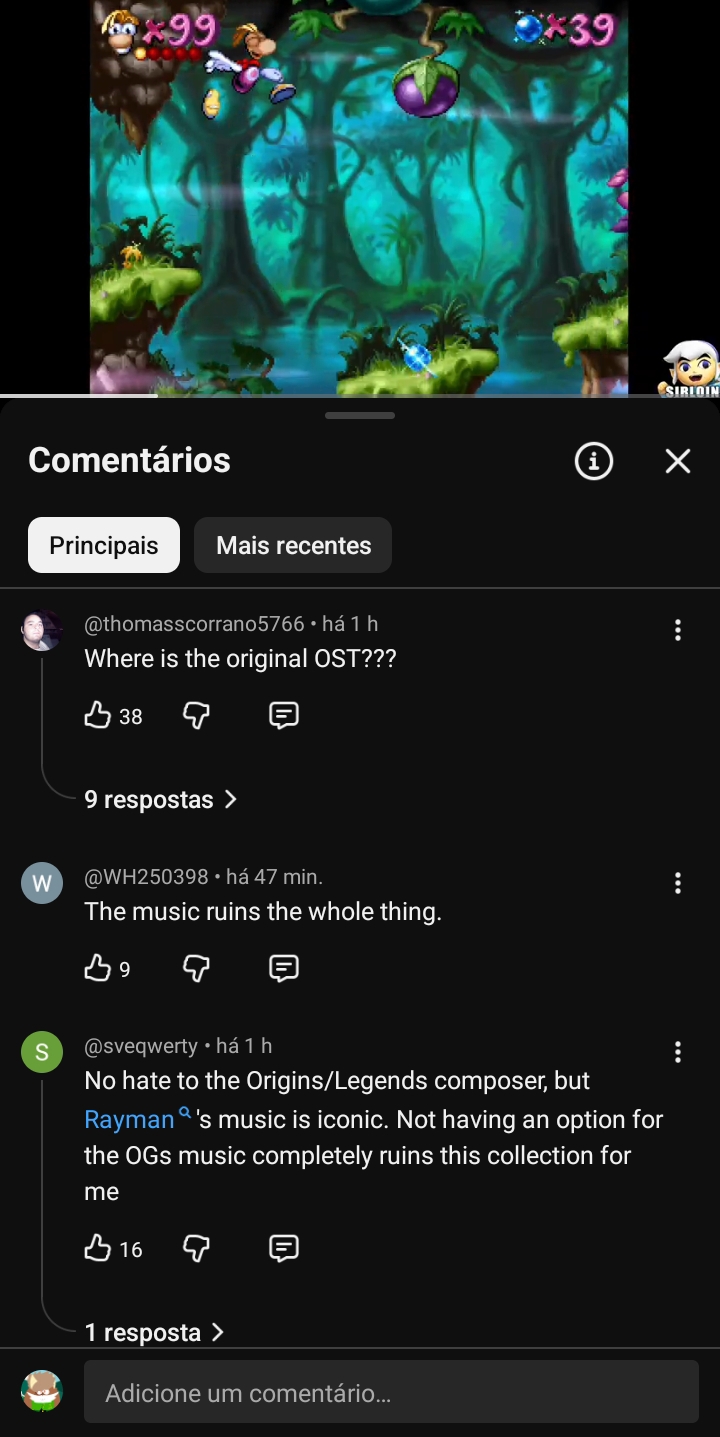Dislike @sveqwerty's comment
The image size is (720, 1437).
tap(196, 1248)
